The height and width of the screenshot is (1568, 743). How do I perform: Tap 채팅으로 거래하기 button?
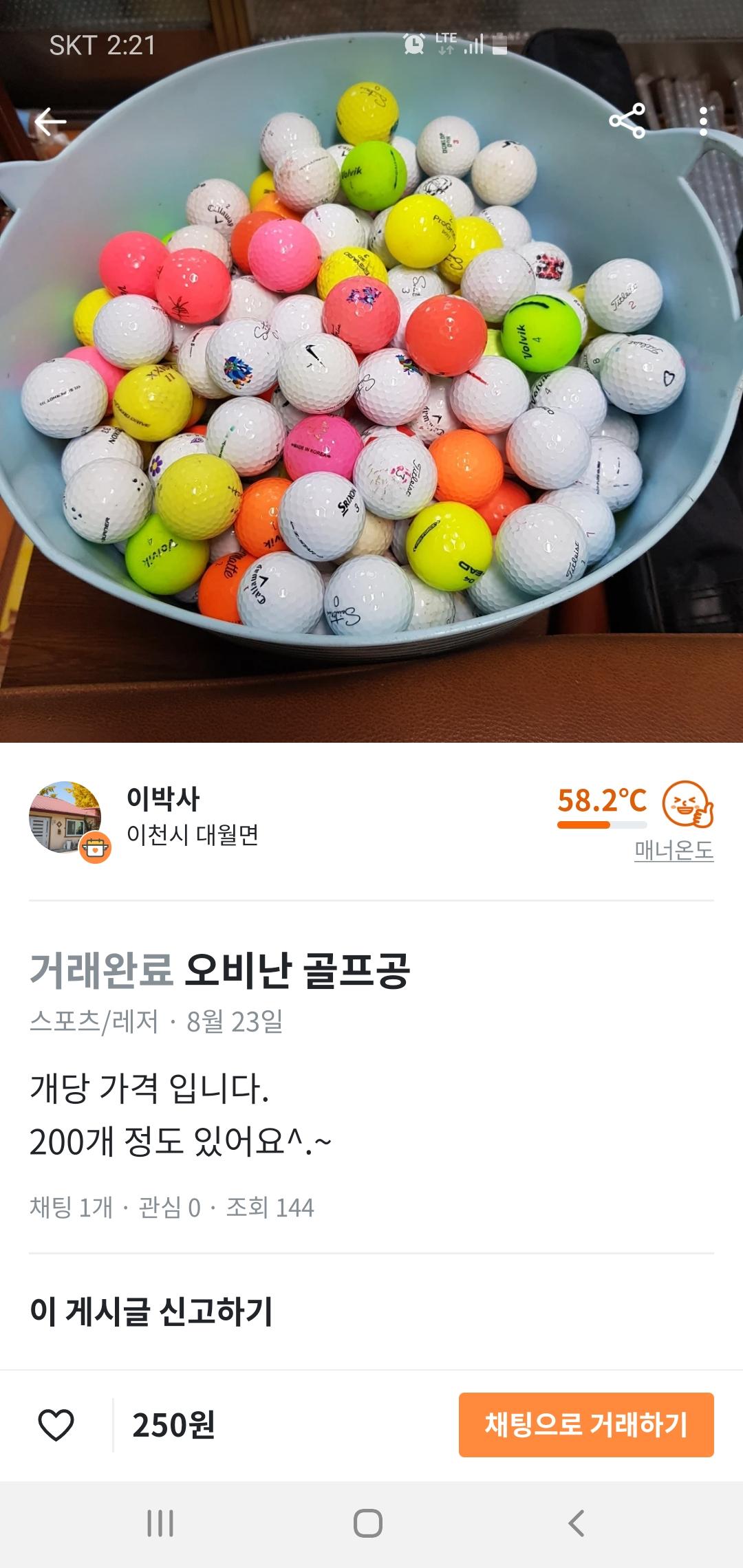point(586,1424)
